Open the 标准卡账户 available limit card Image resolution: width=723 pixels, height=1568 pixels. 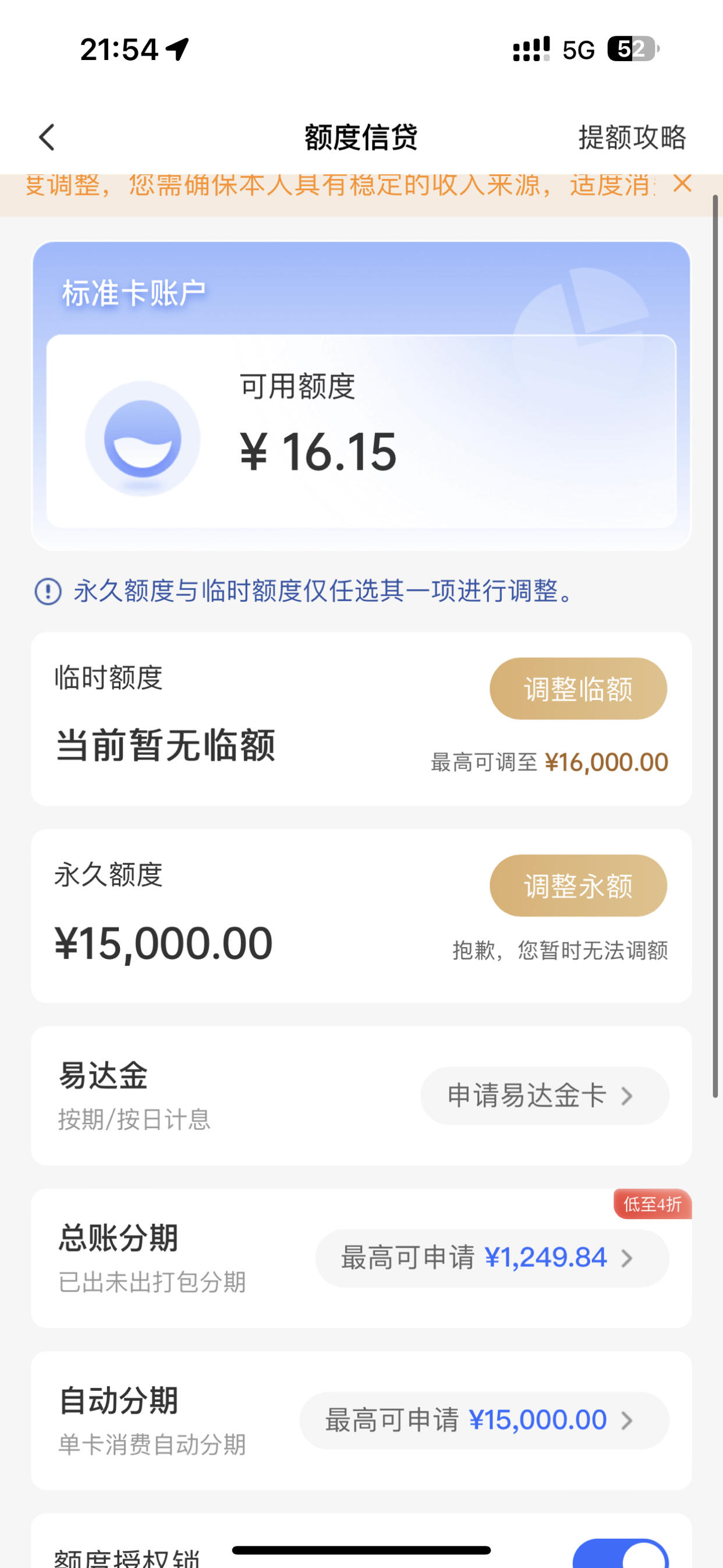click(x=361, y=431)
